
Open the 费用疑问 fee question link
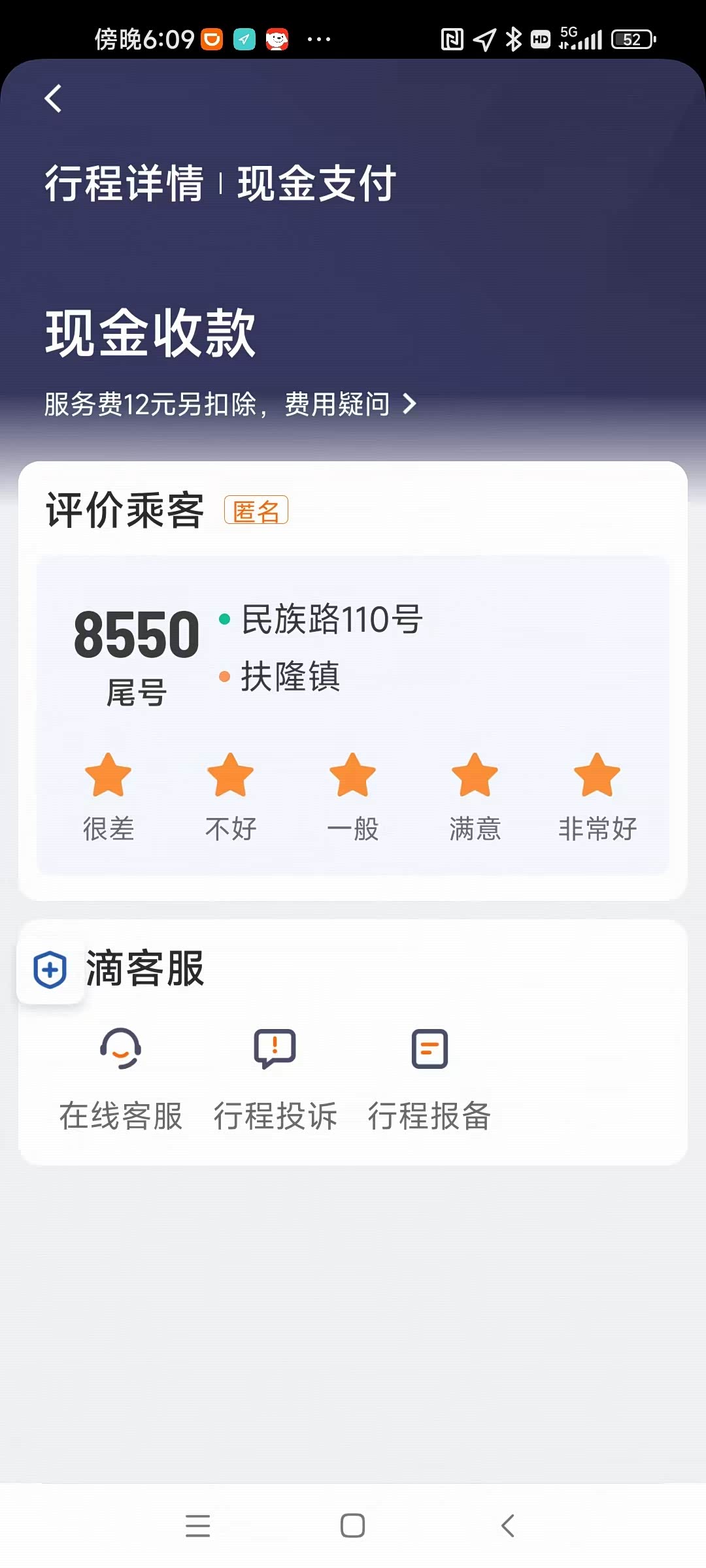(350, 404)
